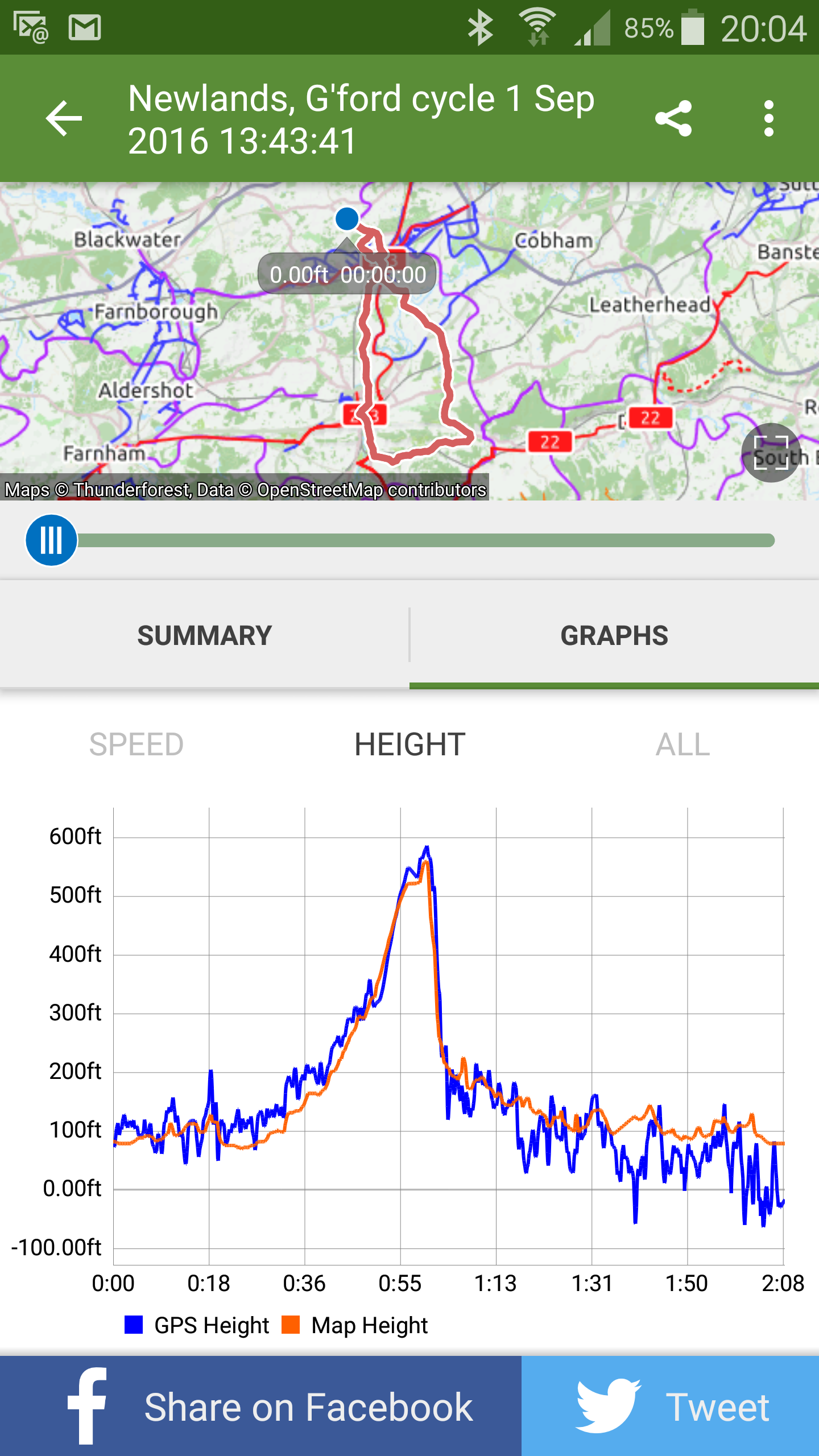Tap the route playback slider handle

tap(51, 540)
